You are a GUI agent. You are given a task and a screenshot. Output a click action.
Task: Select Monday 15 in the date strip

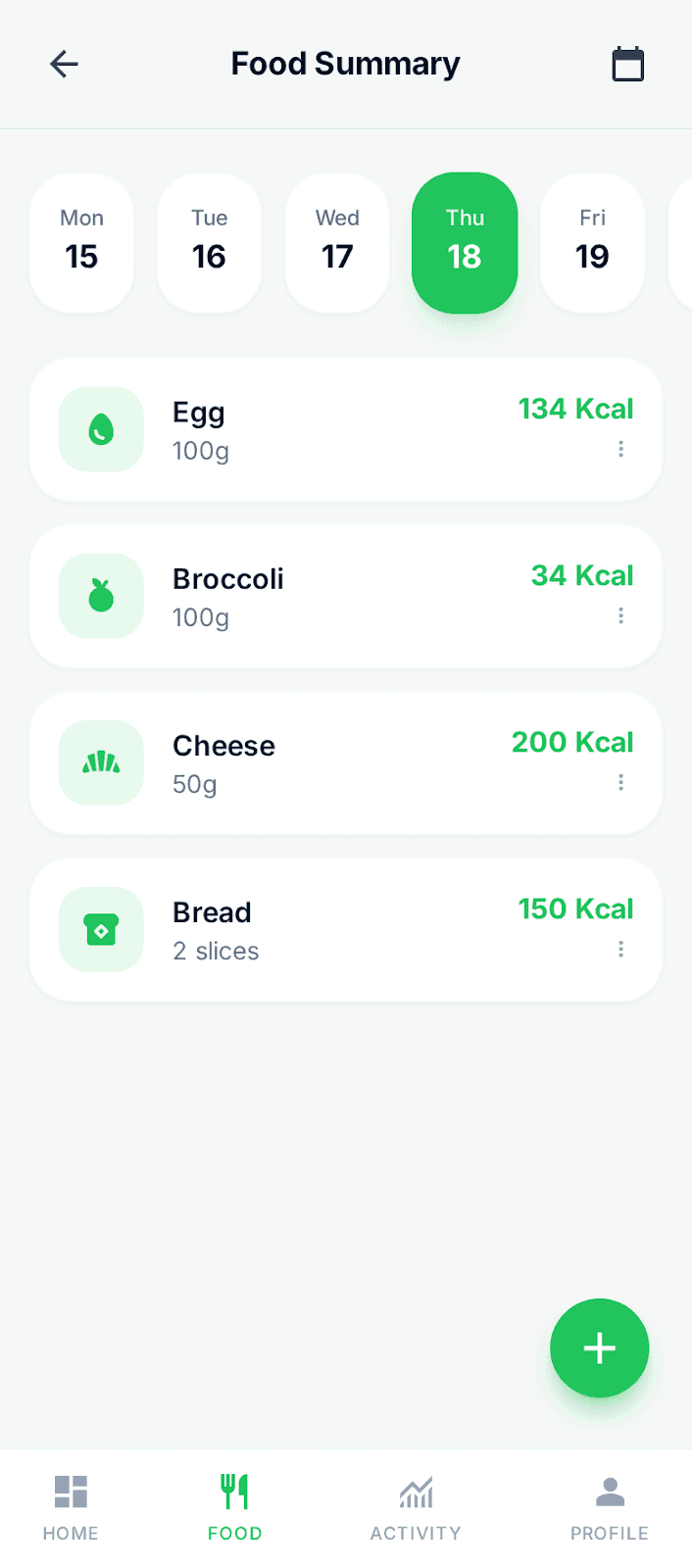point(81,243)
